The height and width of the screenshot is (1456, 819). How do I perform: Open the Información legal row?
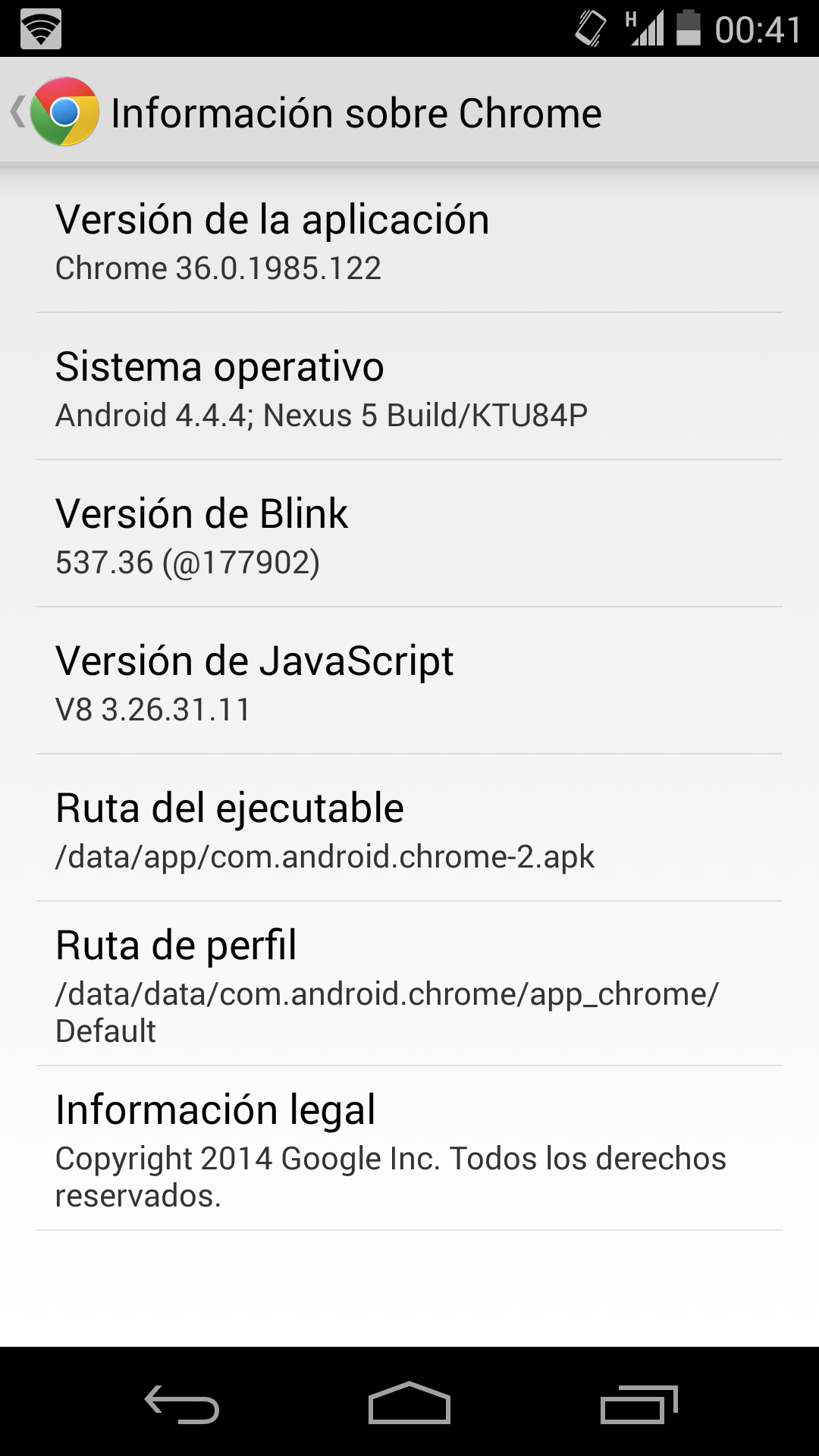(x=409, y=1148)
